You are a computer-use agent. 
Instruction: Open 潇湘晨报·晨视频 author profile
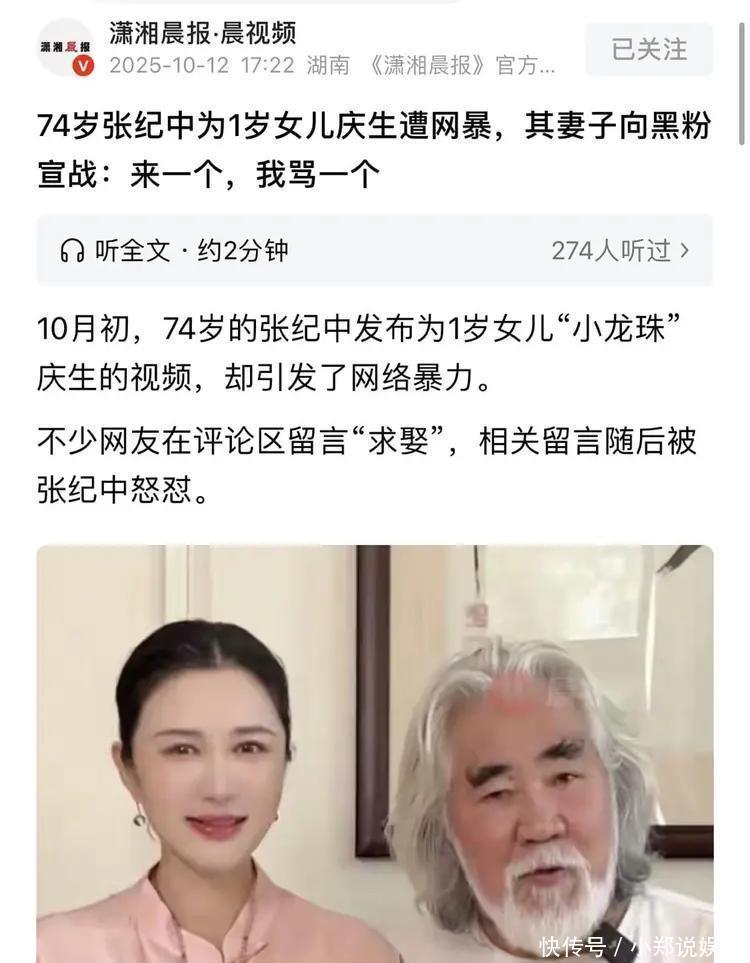click(202, 33)
